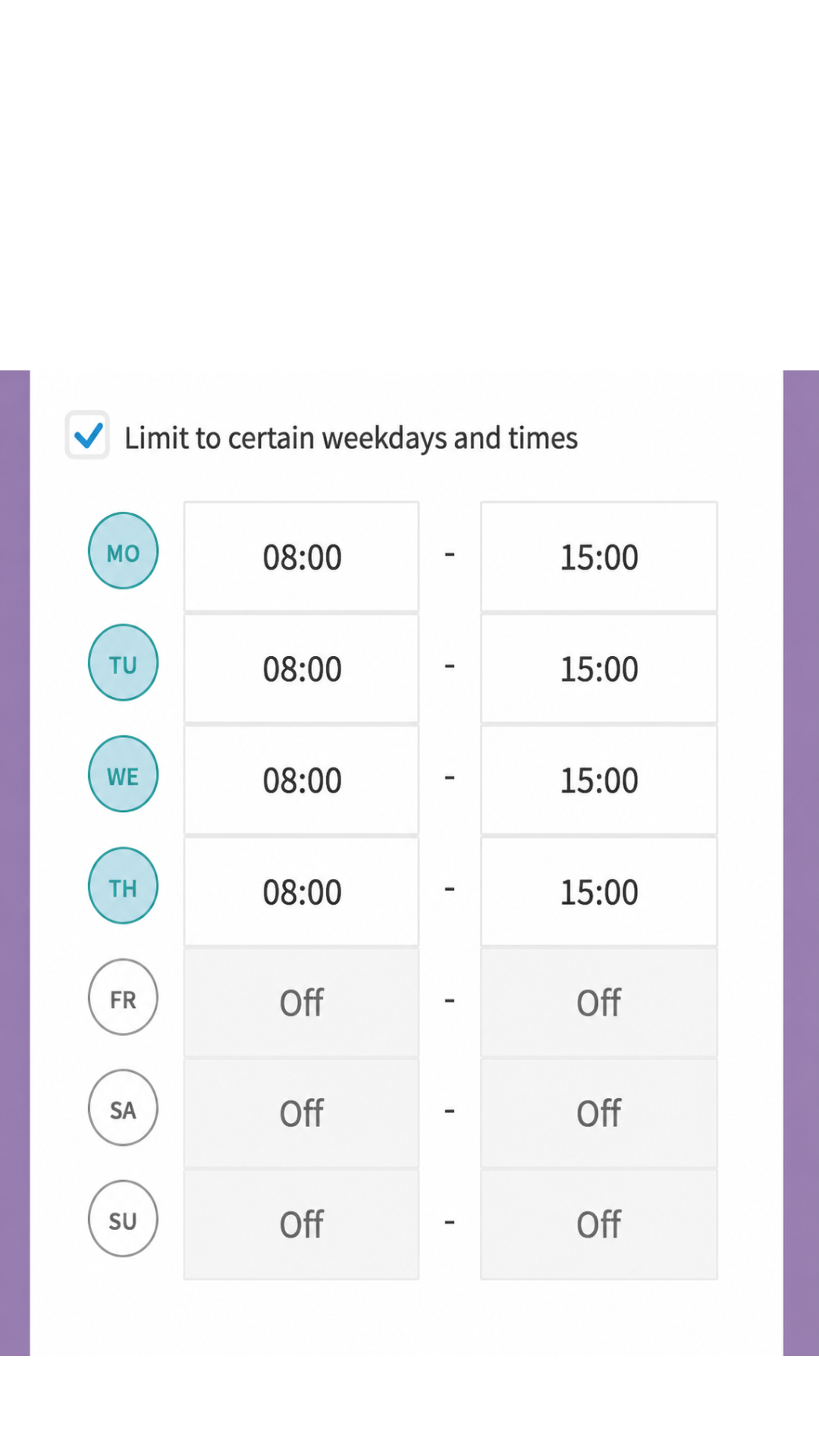819x1456 pixels.
Task: Change Tuesday's 15:00 end time
Action: tap(599, 668)
